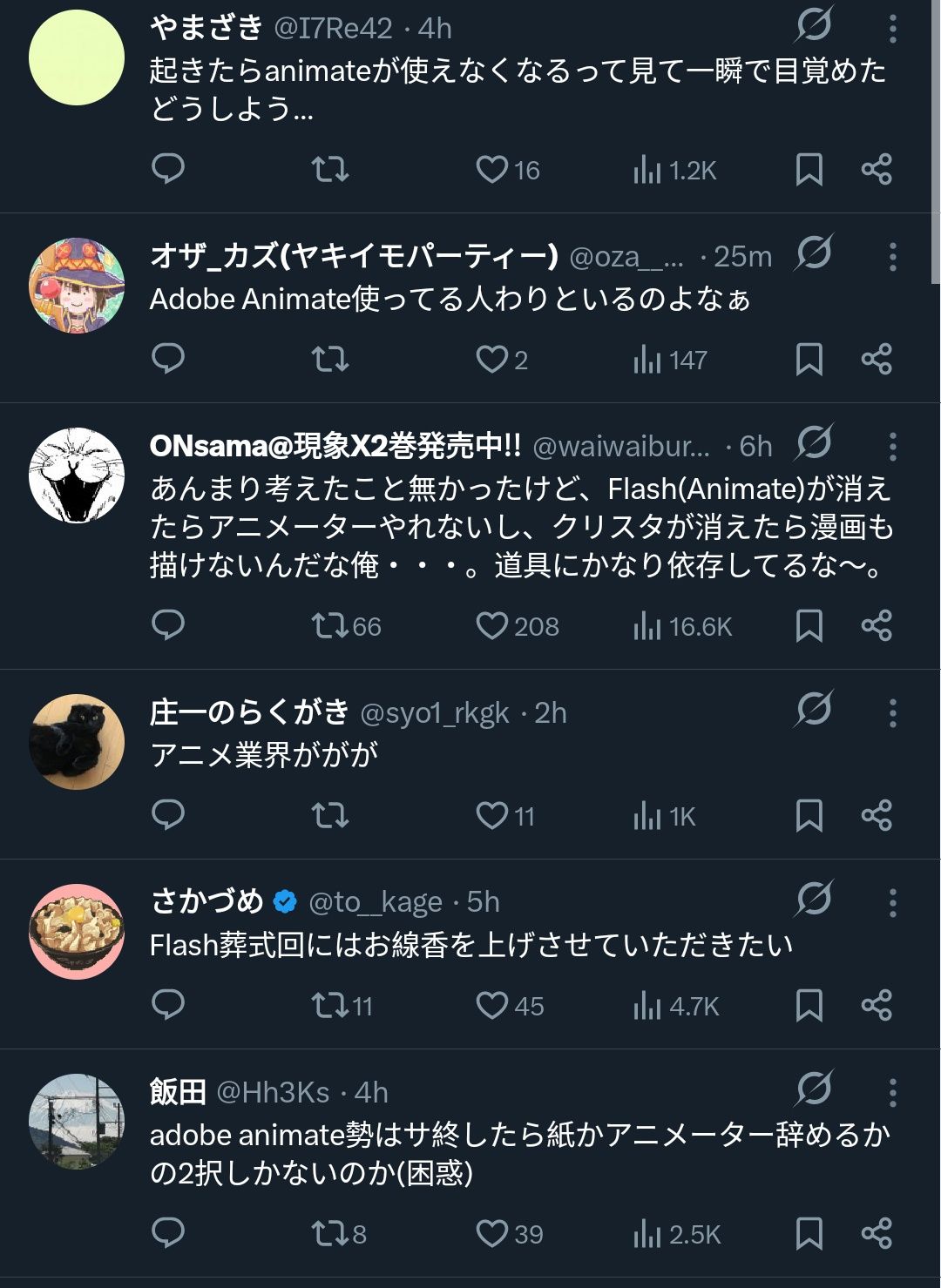Bookmark 庄一のらくがき's tweet
This screenshot has height=1288, width=941.
pyautogui.click(x=809, y=815)
